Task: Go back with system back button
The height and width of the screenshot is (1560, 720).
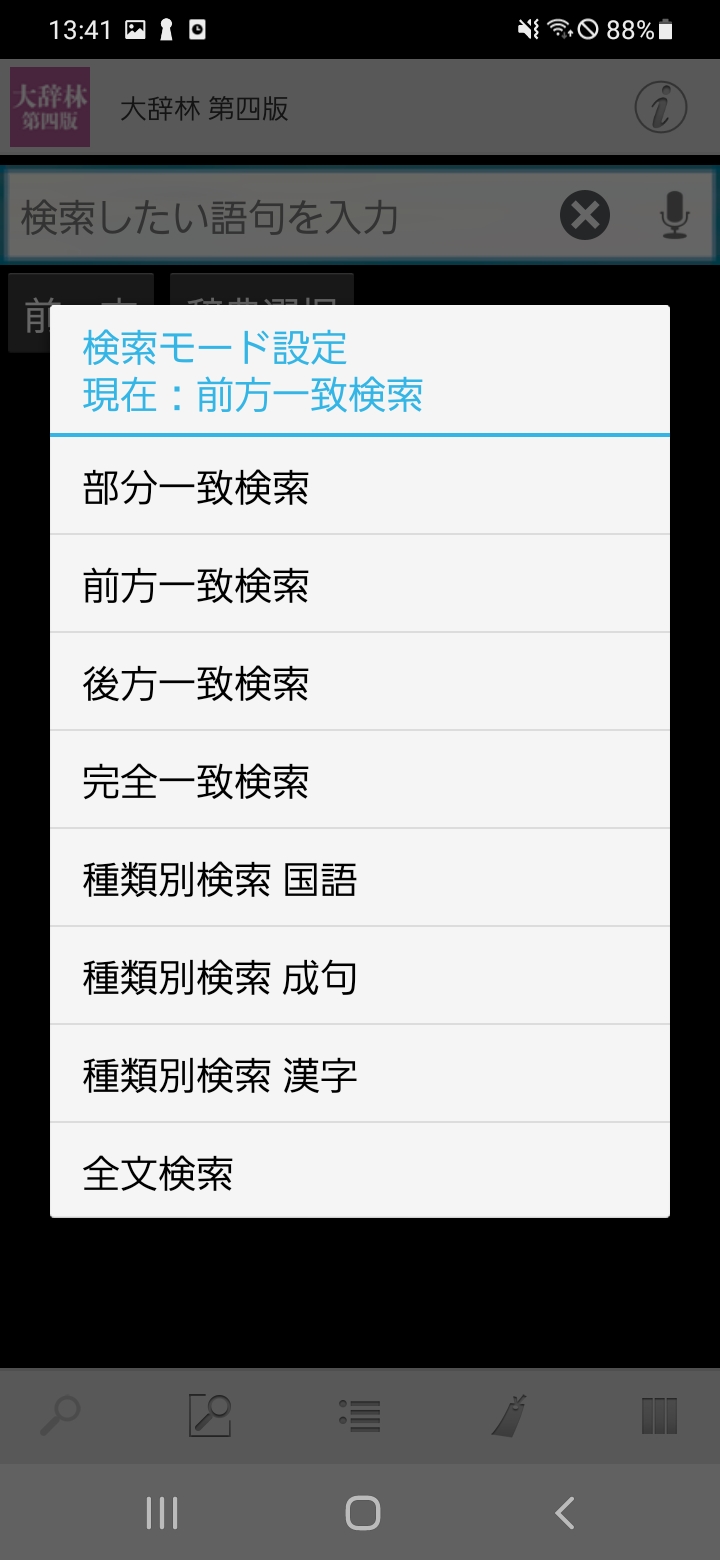Action: pos(564,1512)
